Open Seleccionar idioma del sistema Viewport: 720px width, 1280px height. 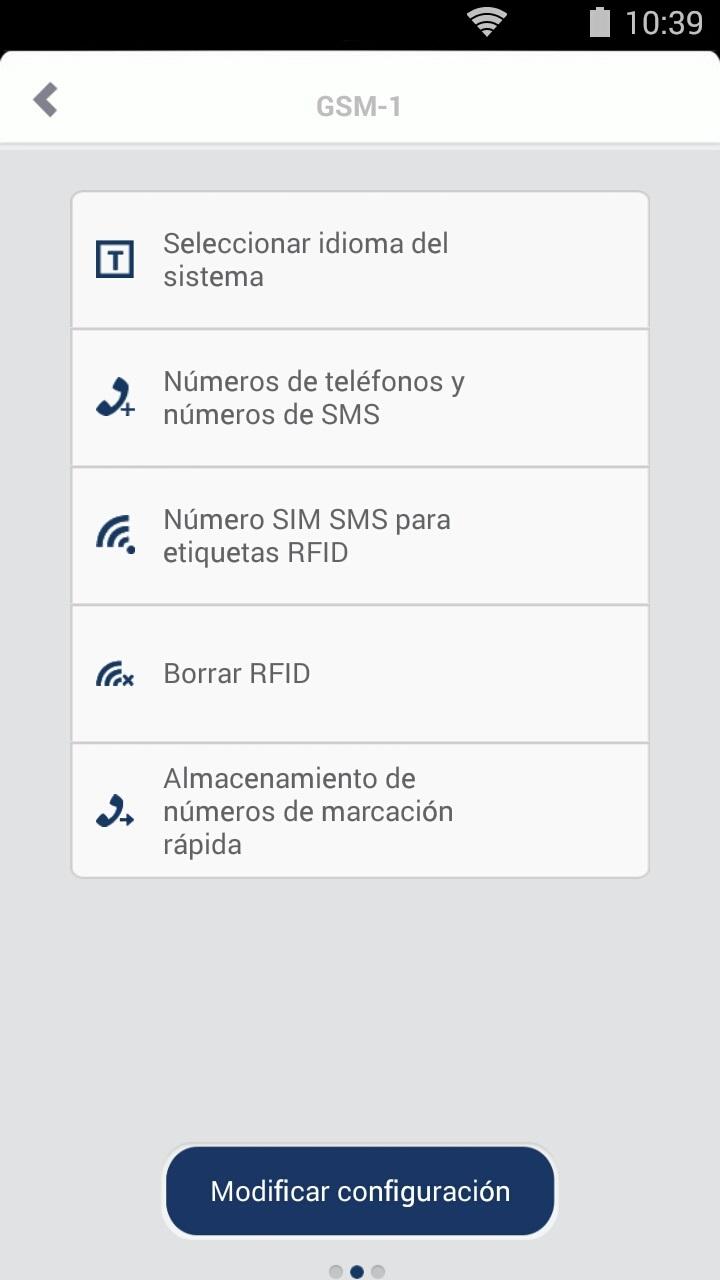pyautogui.click(x=360, y=260)
